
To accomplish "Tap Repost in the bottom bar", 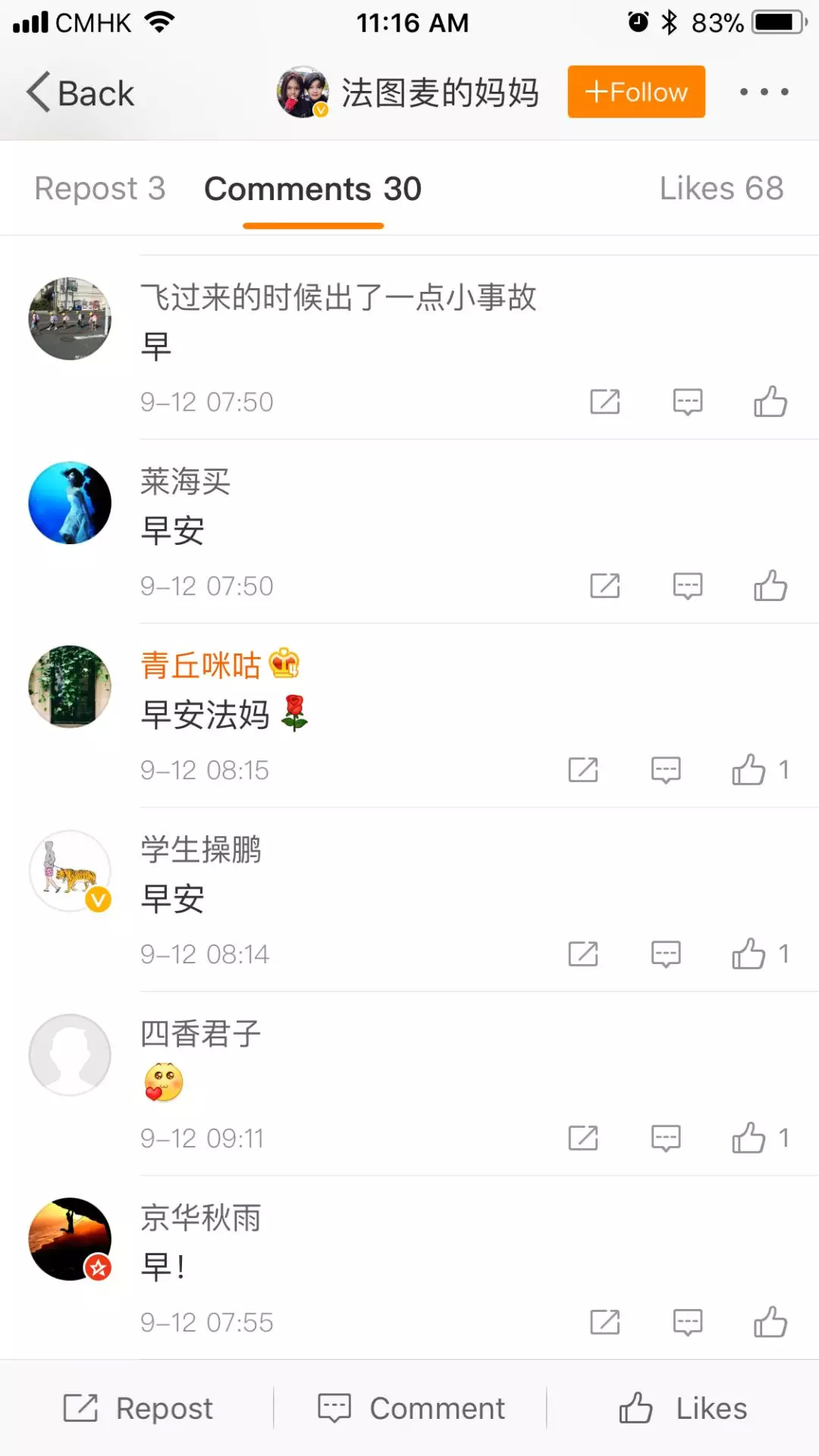I will point(138,1408).
